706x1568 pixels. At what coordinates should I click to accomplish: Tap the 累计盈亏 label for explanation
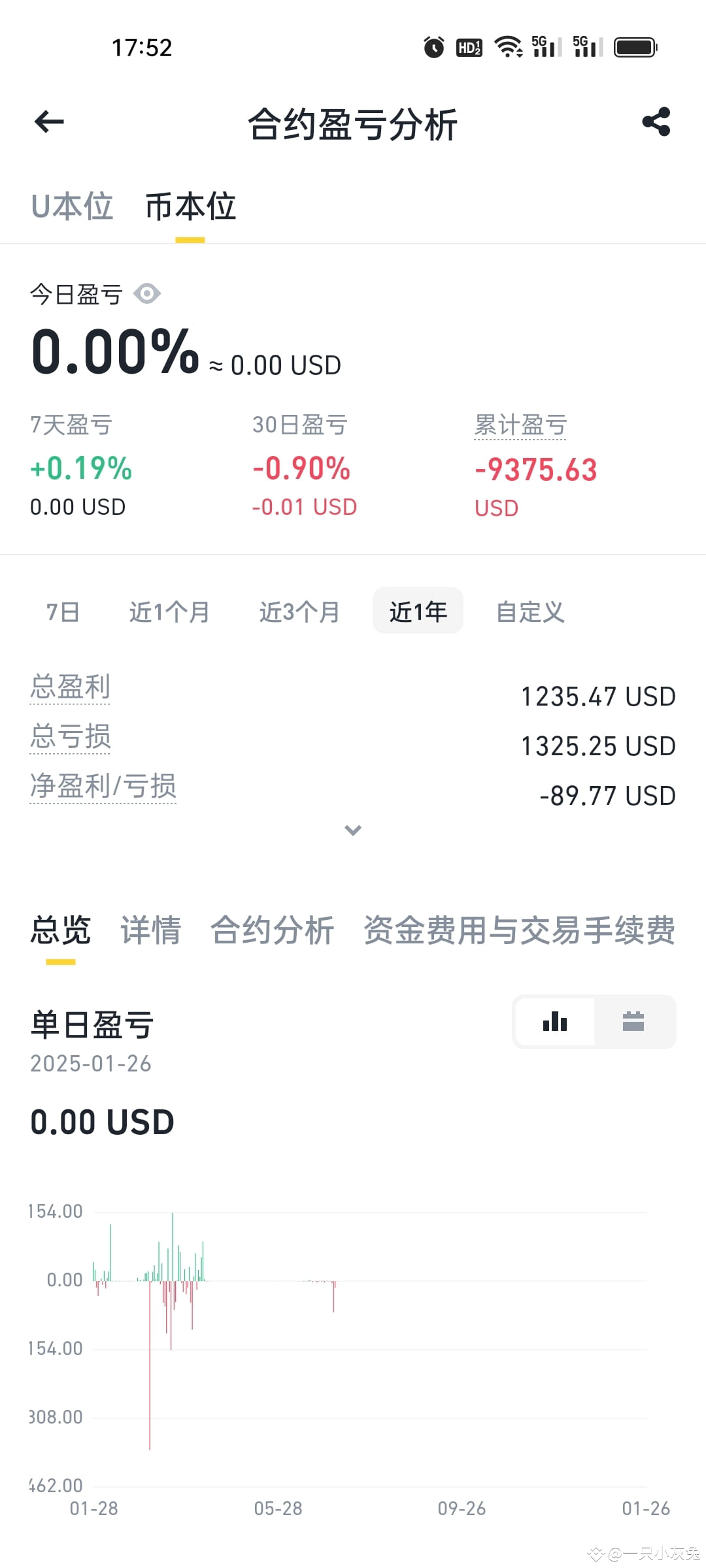(520, 425)
